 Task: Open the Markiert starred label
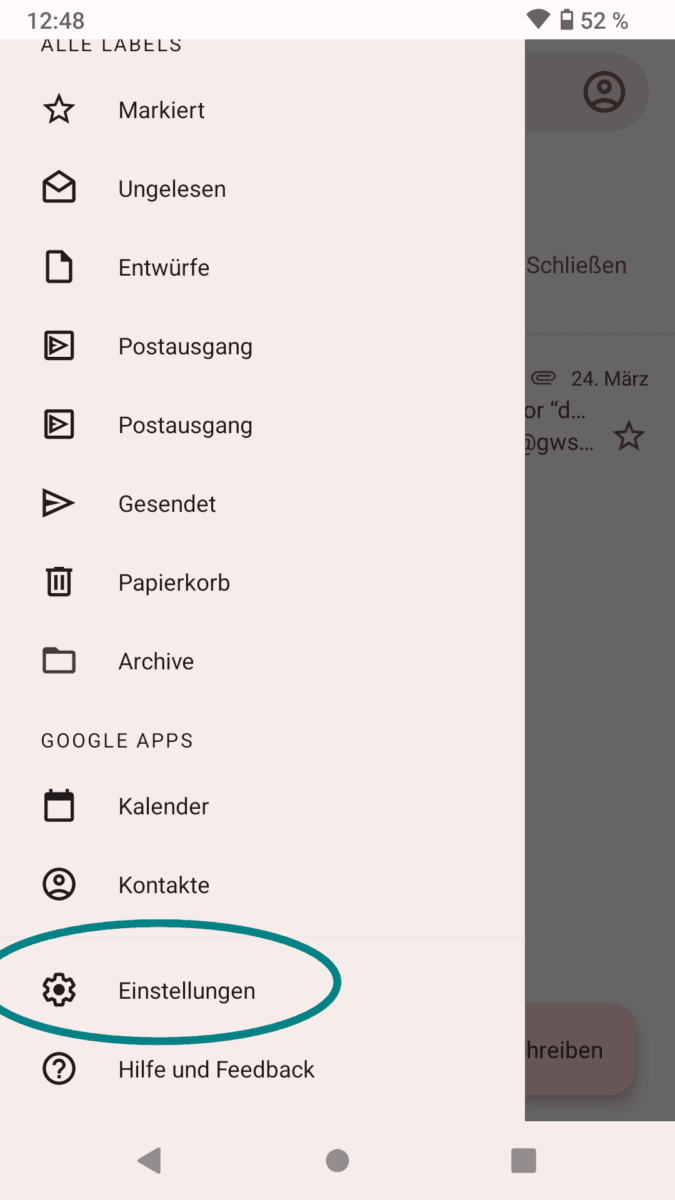pyautogui.click(x=160, y=110)
